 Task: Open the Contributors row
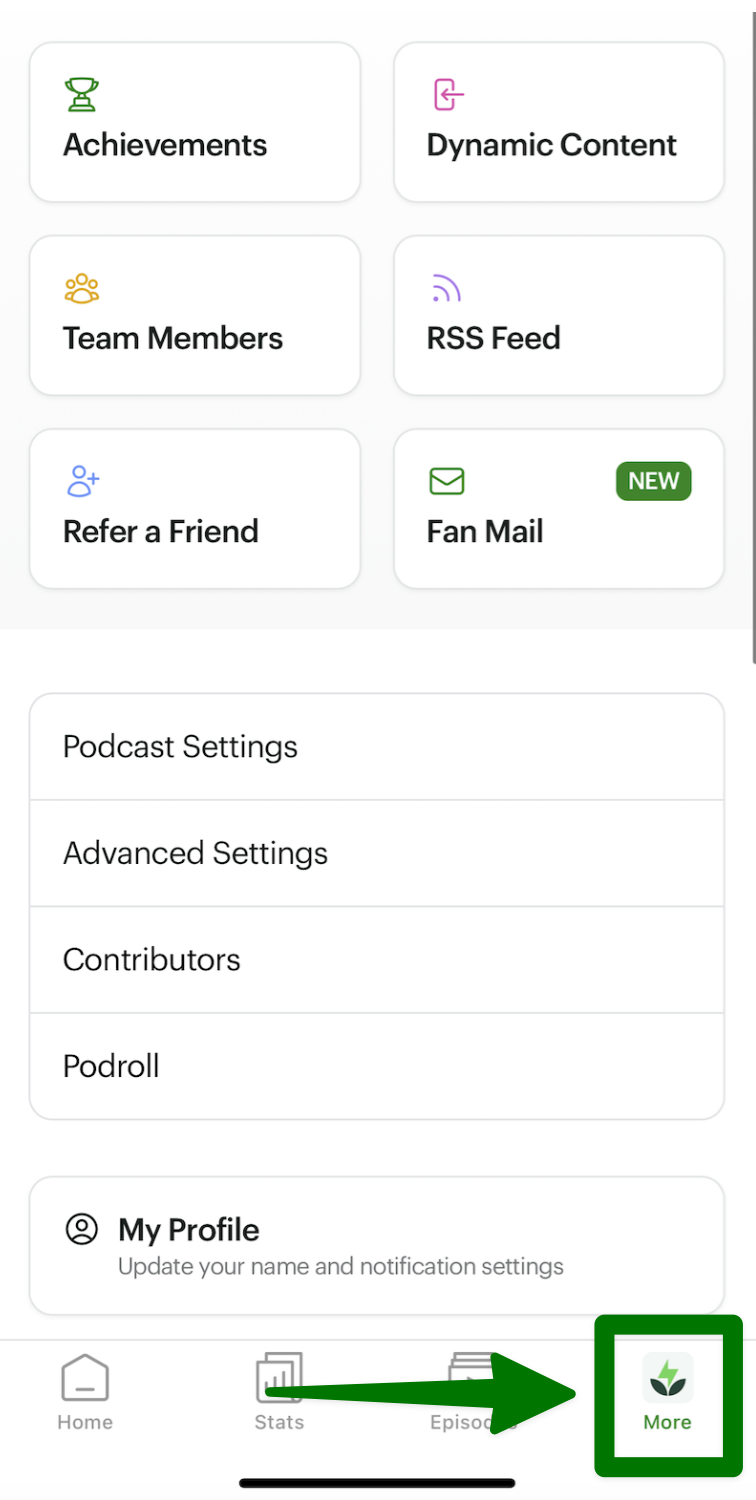pyautogui.click(x=376, y=960)
